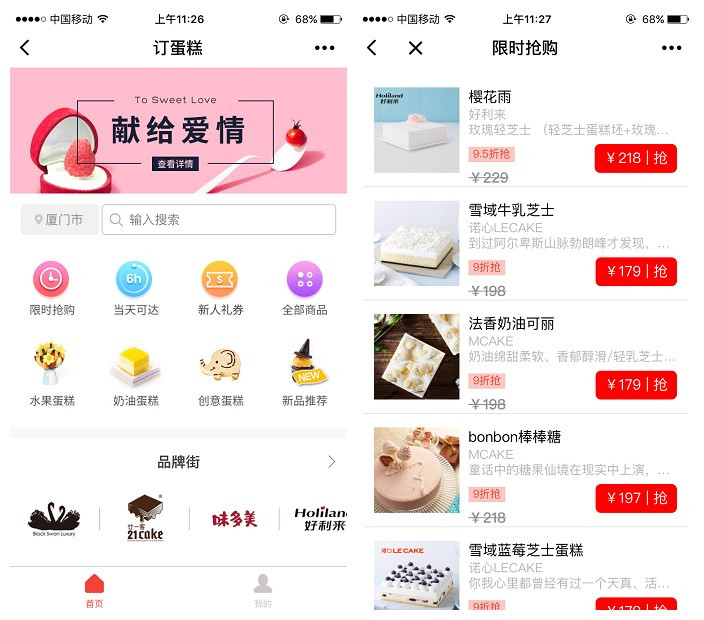
Task: Change the city from 厦门市
Action: point(59,220)
